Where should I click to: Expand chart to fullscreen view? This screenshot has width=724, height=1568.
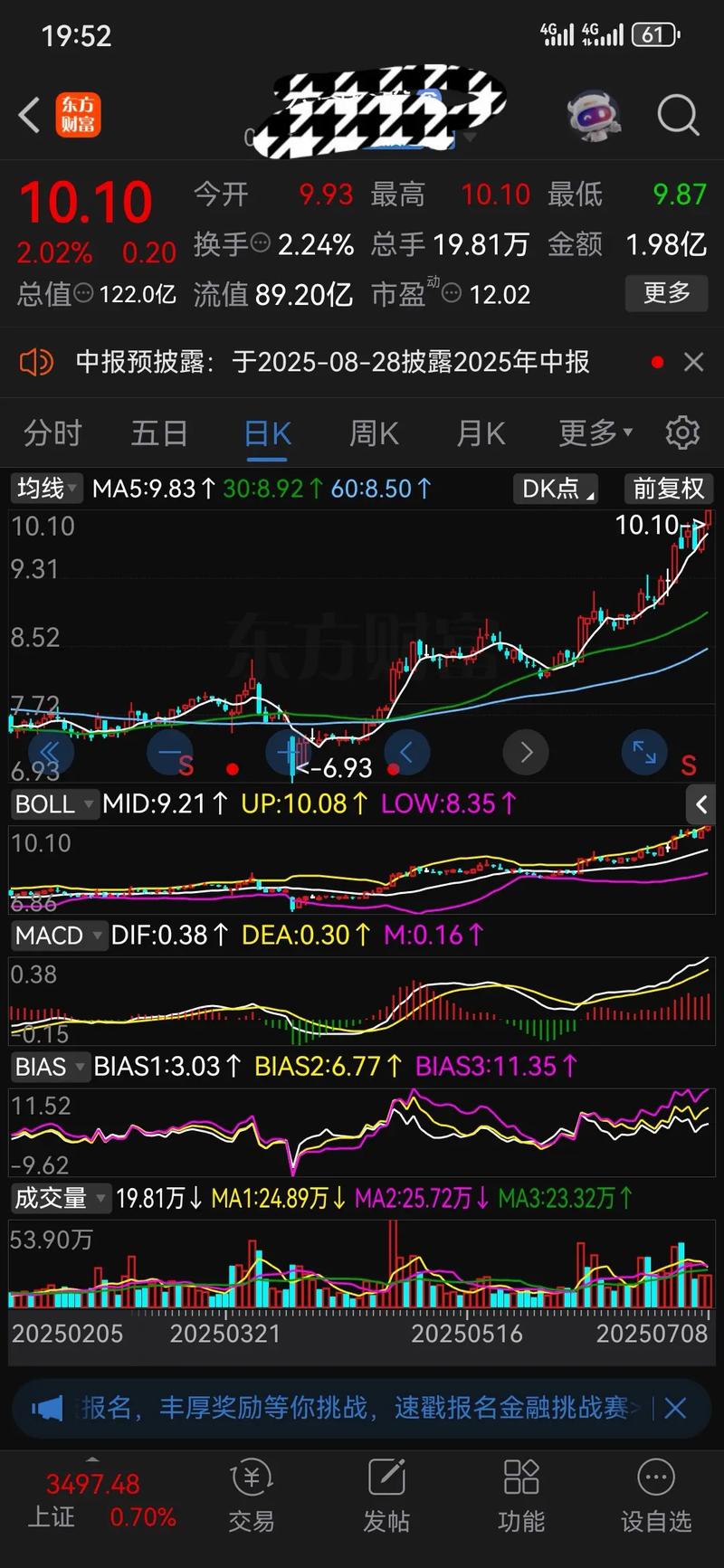tap(644, 752)
